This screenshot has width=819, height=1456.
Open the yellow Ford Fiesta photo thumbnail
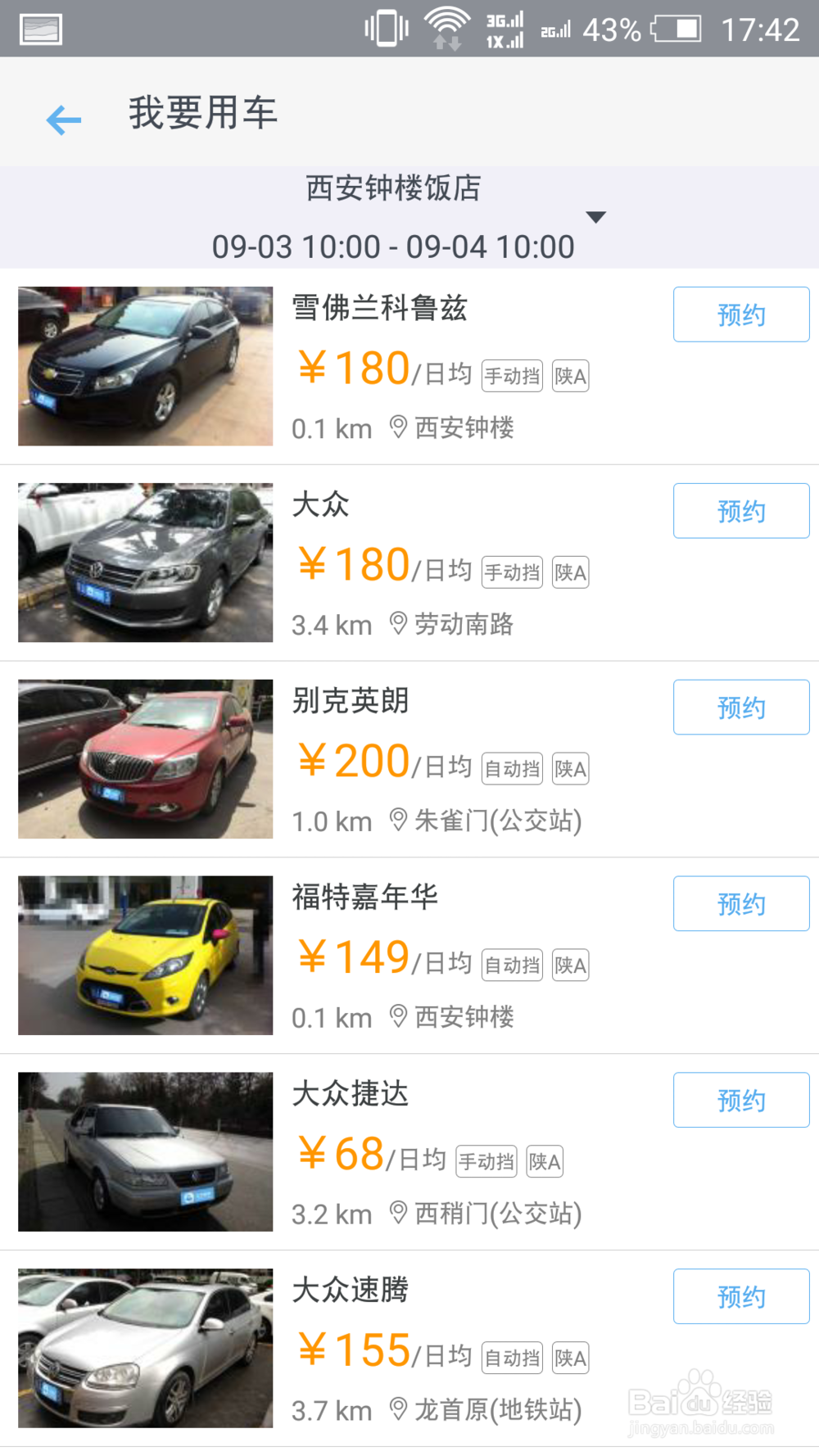[146, 956]
